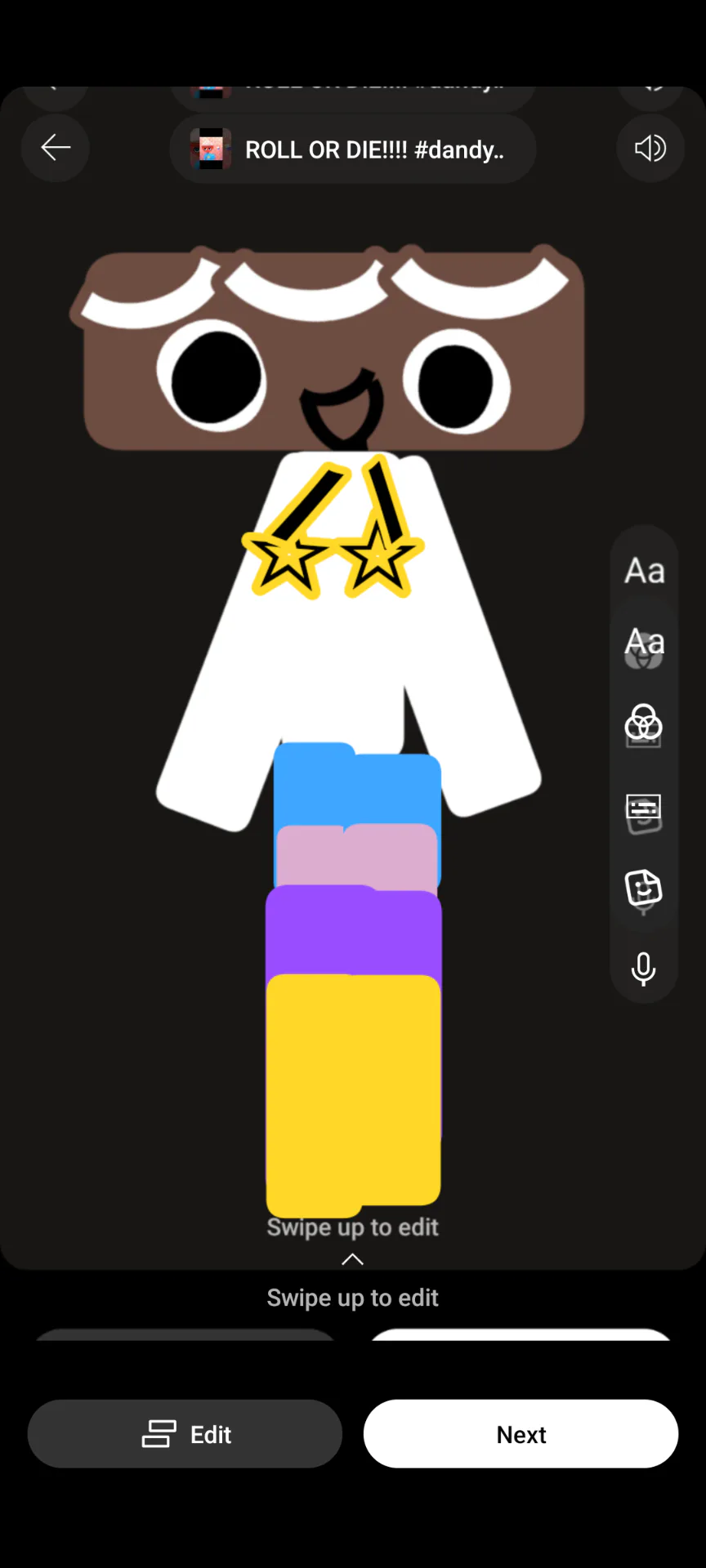Open the captions tool
This screenshot has width=706, height=1568.
(643, 808)
